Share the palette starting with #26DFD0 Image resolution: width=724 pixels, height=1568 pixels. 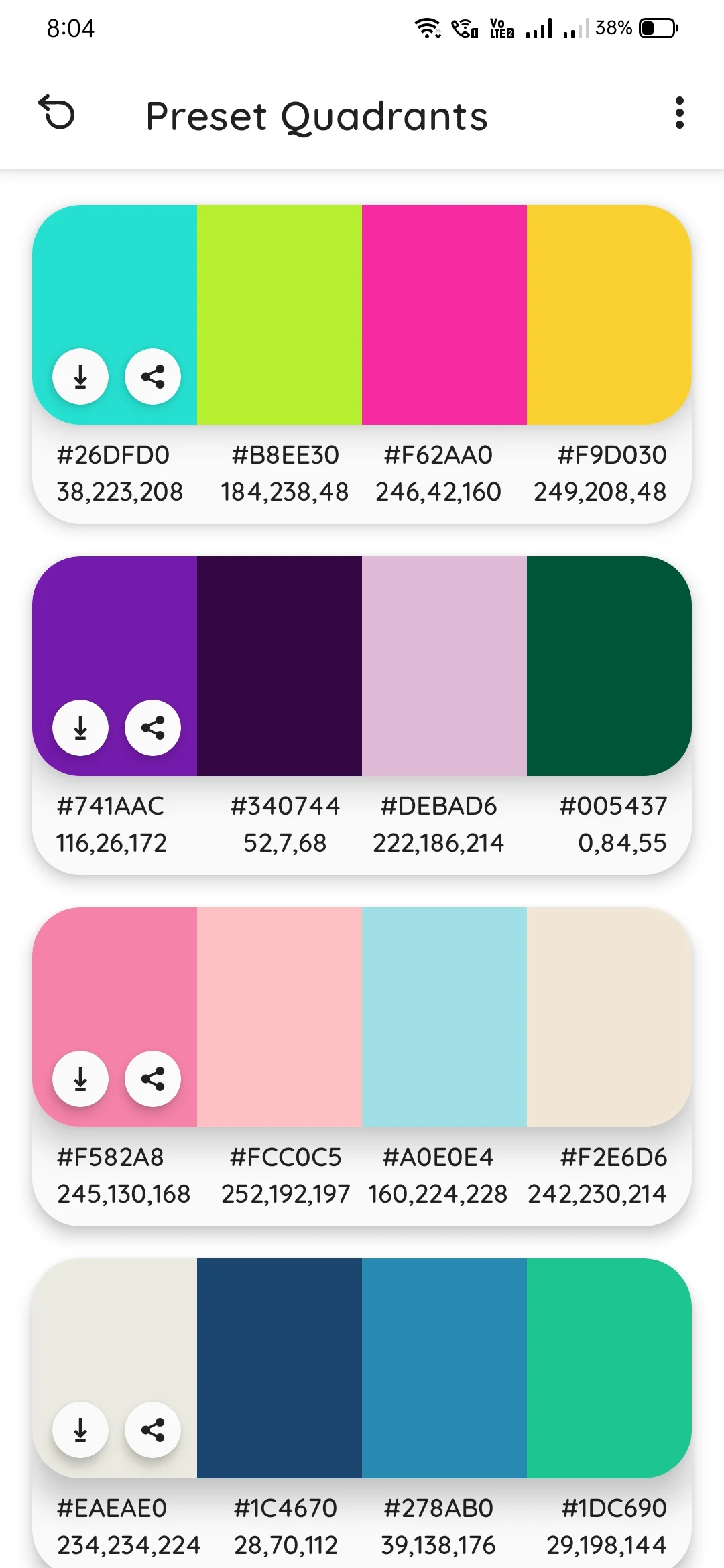(153, 377)
